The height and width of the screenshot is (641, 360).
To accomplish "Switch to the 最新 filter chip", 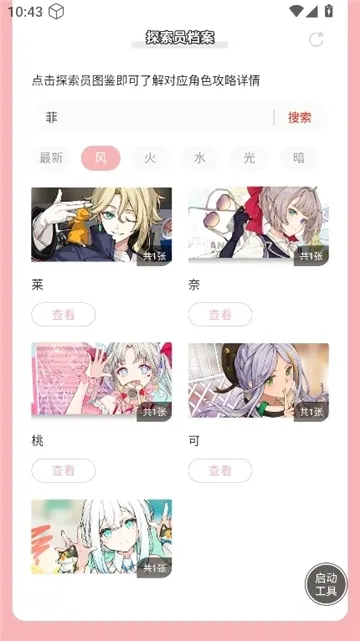I will (x=51, y=158).
